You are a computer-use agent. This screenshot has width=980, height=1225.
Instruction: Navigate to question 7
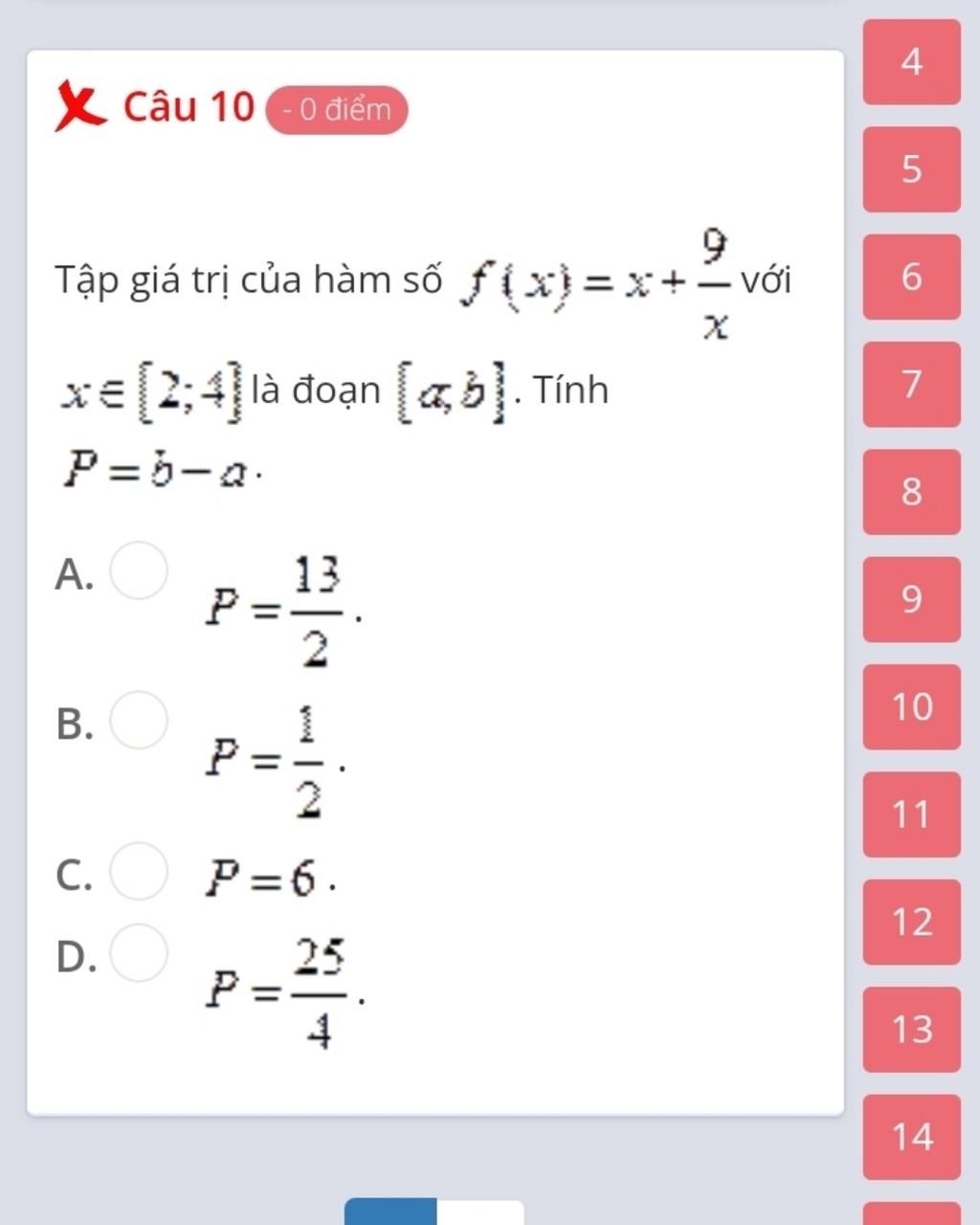(911, 384)
